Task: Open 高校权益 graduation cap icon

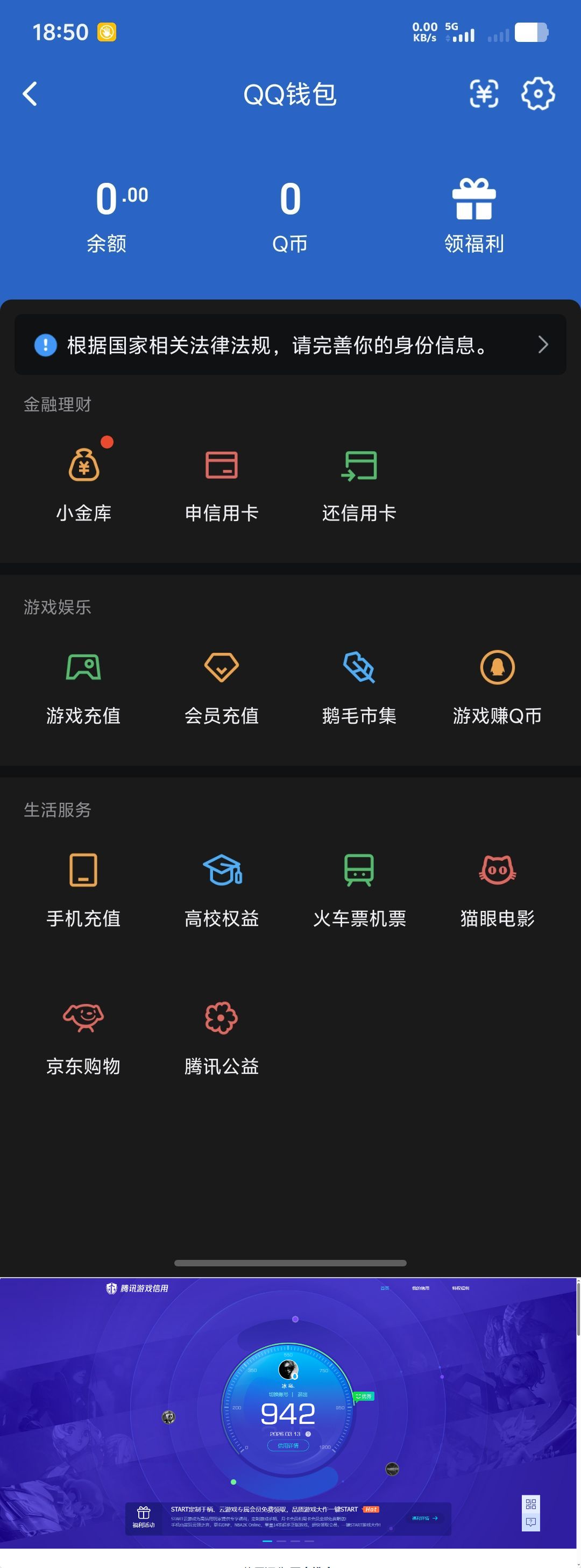Action: (222, 872)
